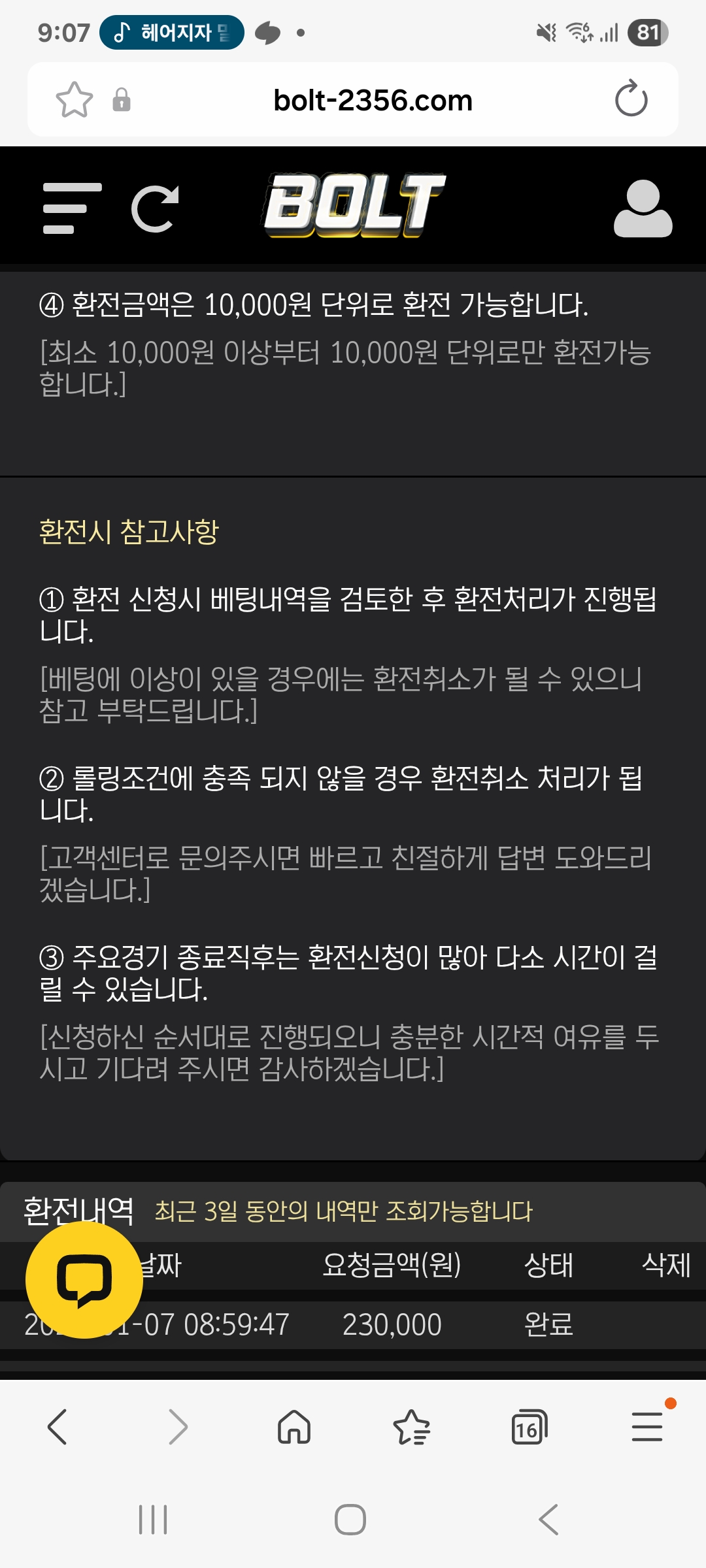This screenshot has height=1568, width=706.
Task: Open the browser bookmarks list
Action: point(411,1427)
